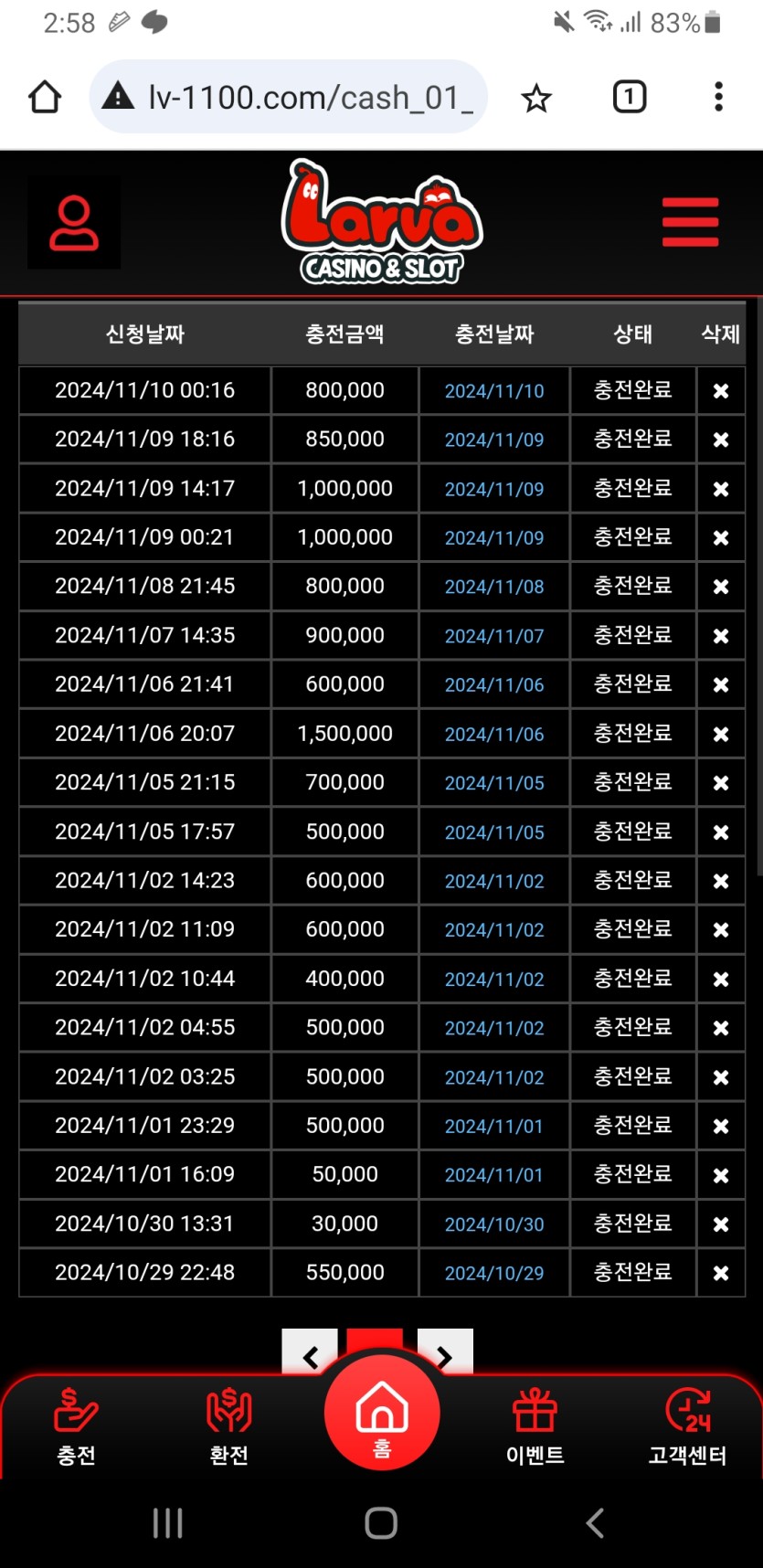Open the 이벤트 tab
The image size is (763, 1568).
[x=535, y=1426]
